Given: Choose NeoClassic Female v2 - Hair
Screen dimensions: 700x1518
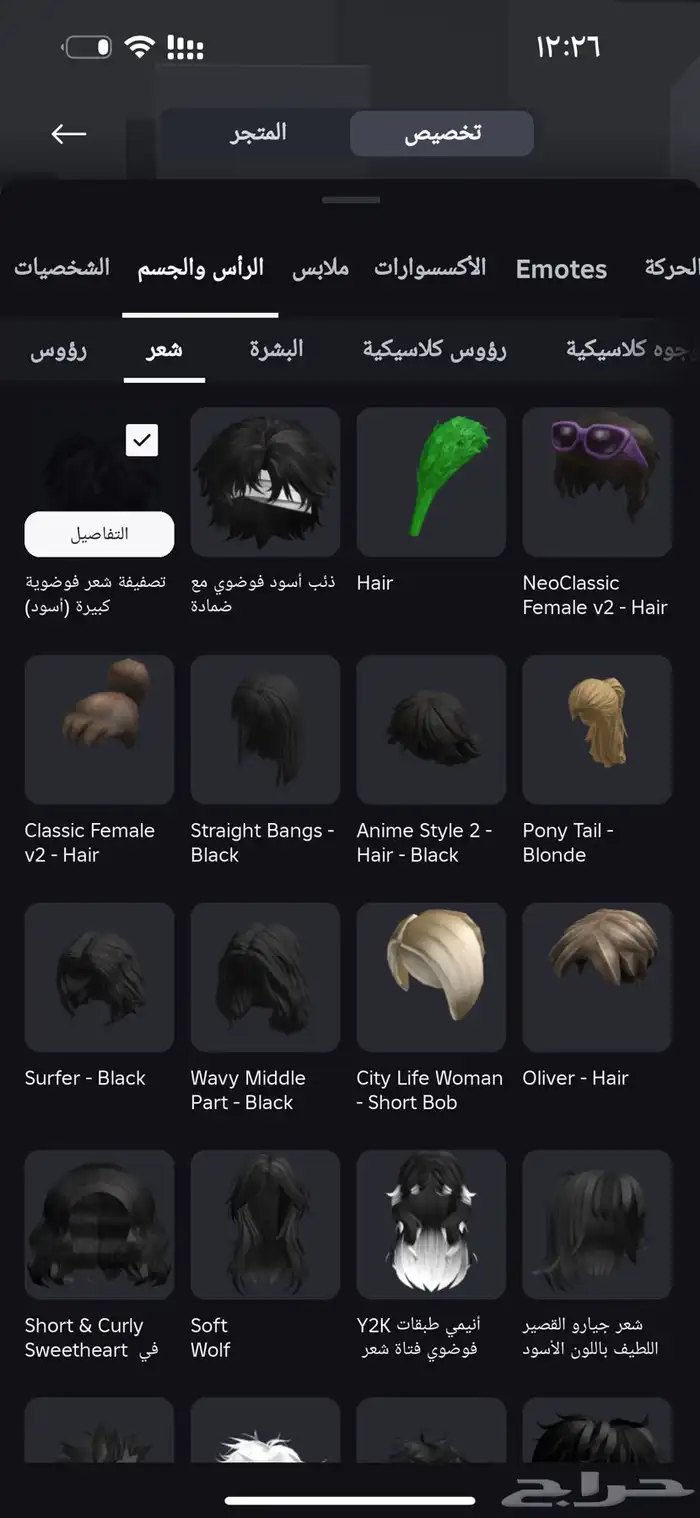Looking at the screenshot, I should [x=597, y=482].
